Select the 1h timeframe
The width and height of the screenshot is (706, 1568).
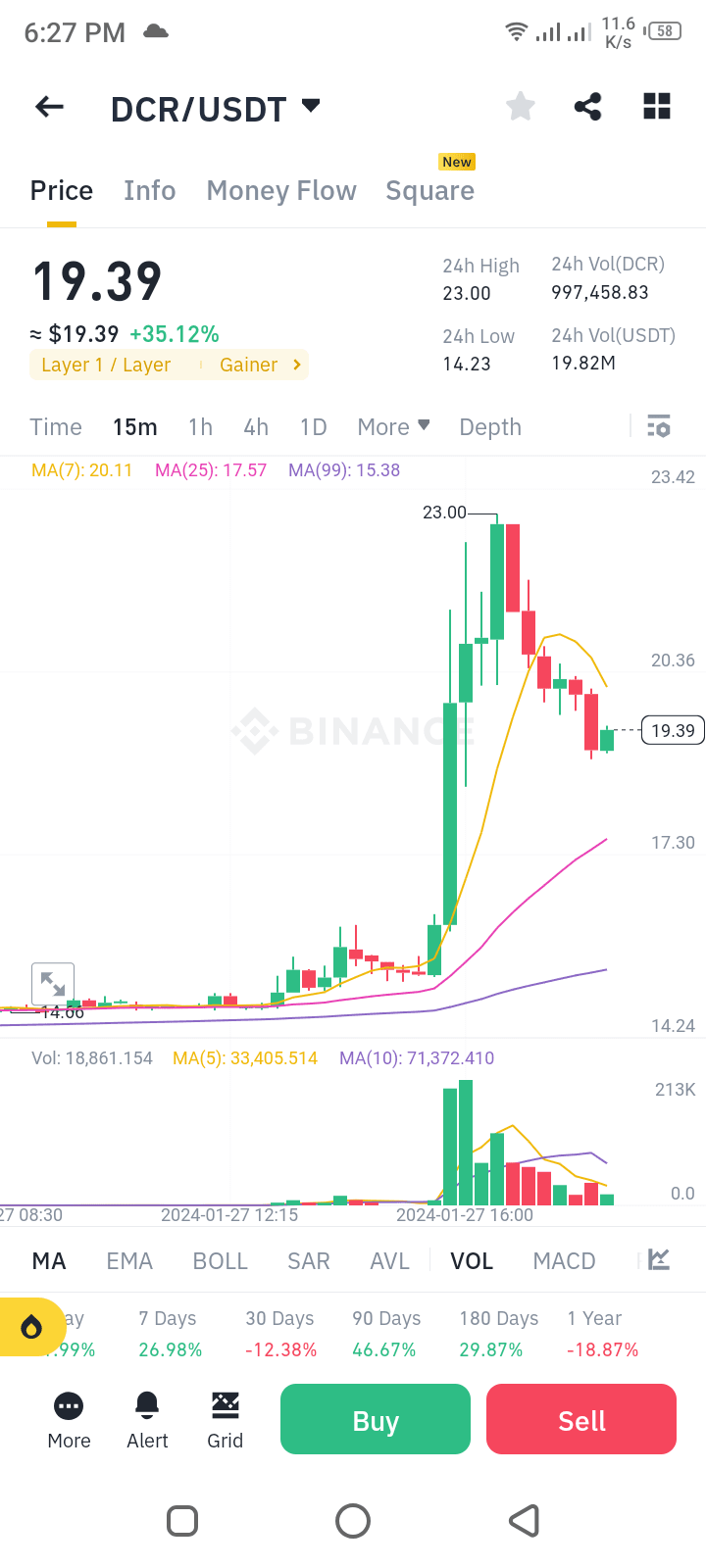tap(199, 426)
